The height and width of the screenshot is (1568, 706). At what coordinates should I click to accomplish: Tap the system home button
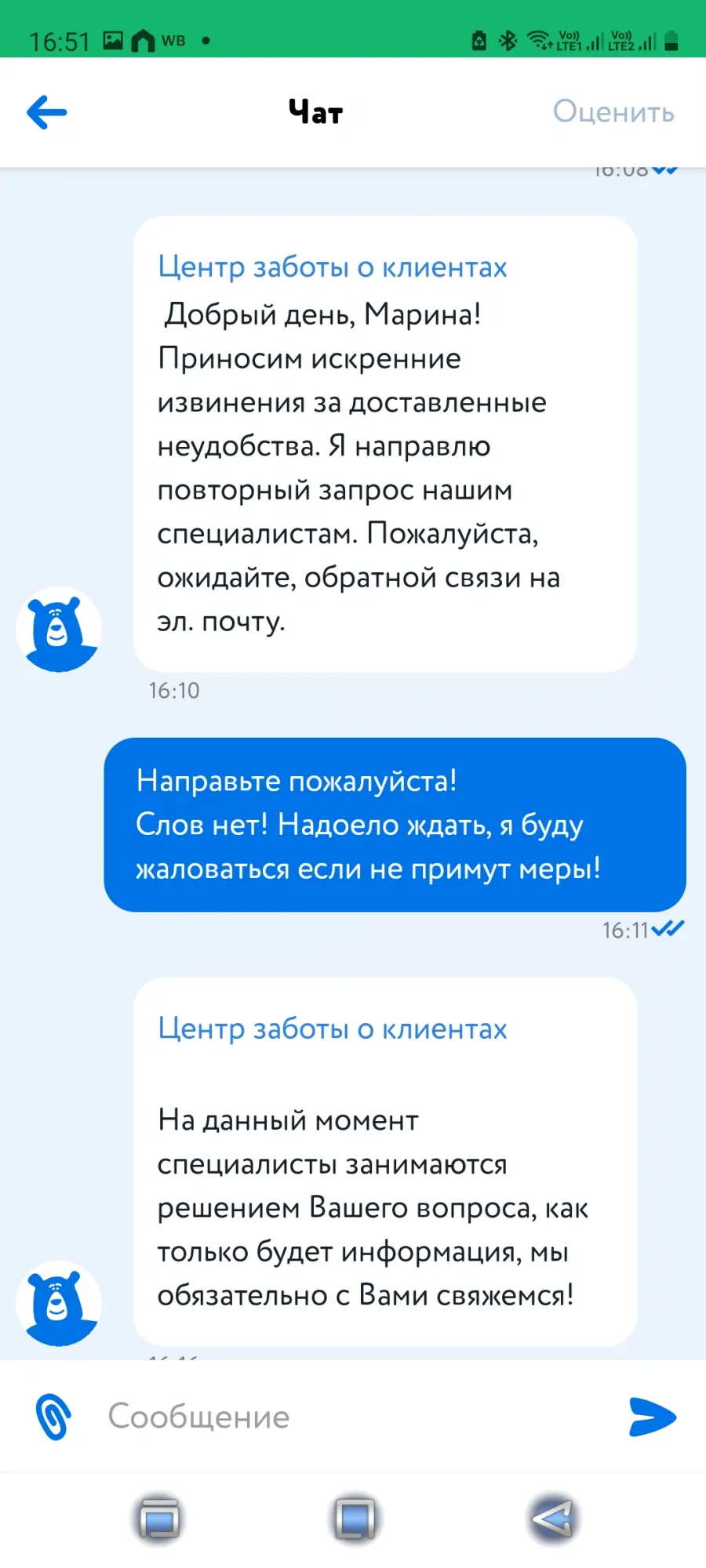tap(355, 1519)
